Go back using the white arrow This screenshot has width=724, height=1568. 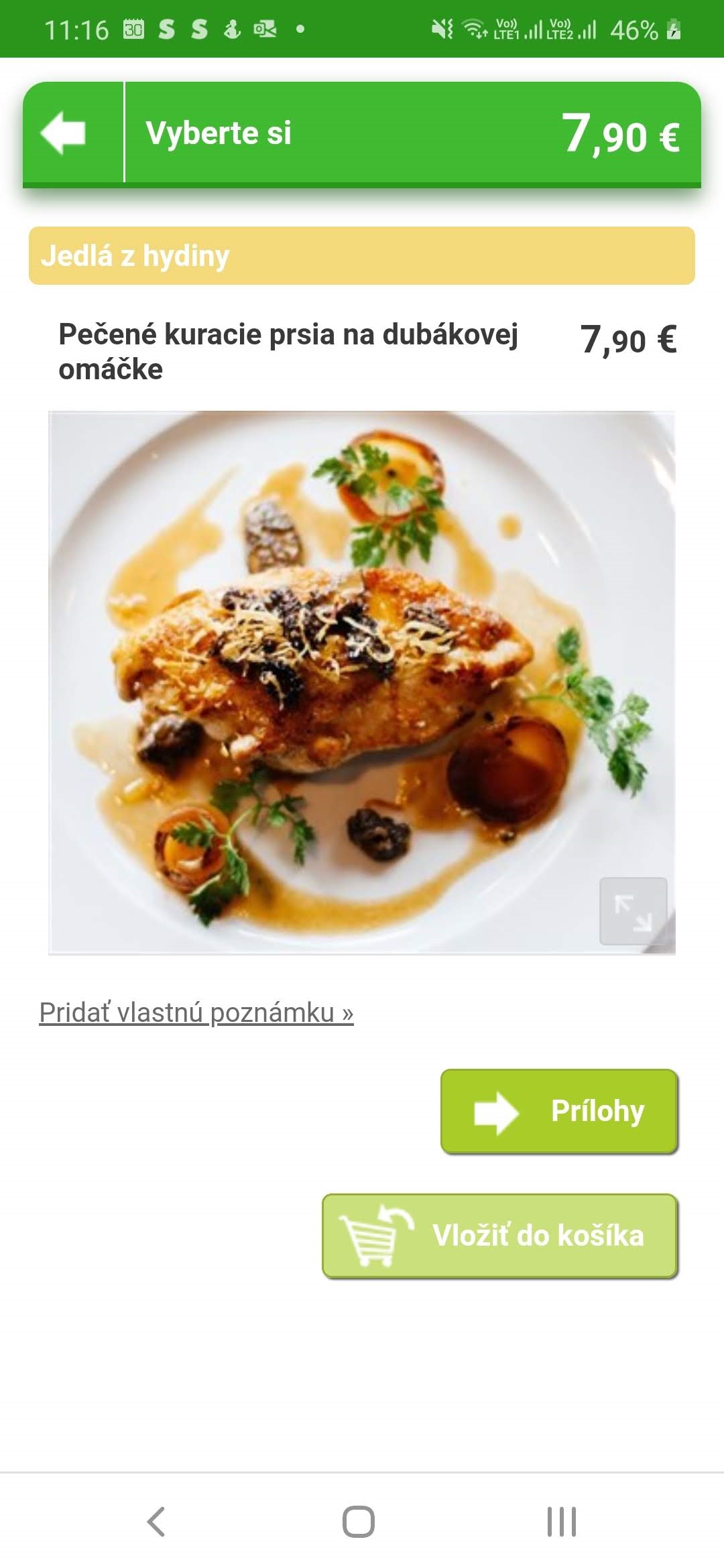pos(64,133)
